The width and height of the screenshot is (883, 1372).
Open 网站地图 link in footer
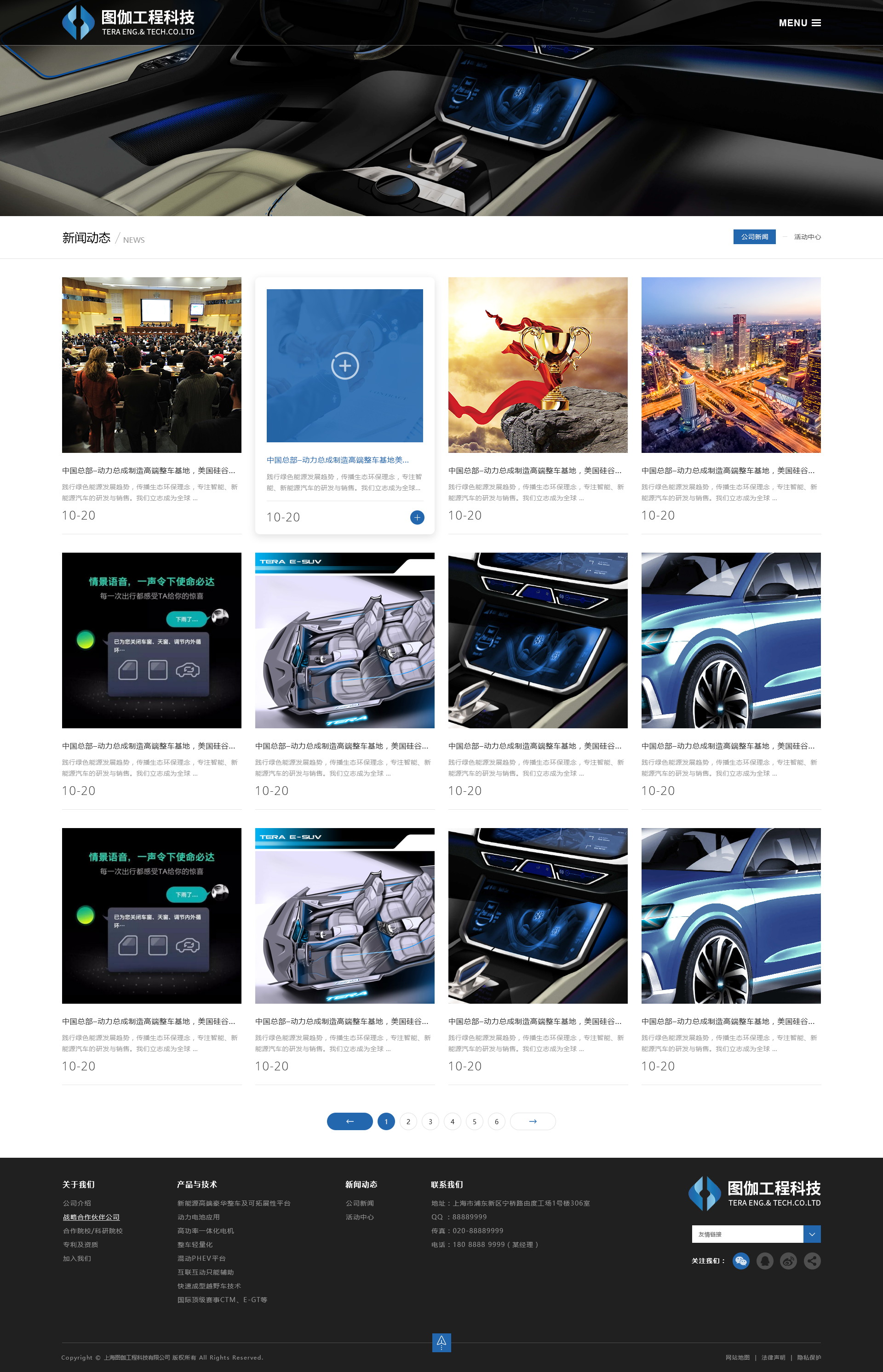coord(737,1358)
